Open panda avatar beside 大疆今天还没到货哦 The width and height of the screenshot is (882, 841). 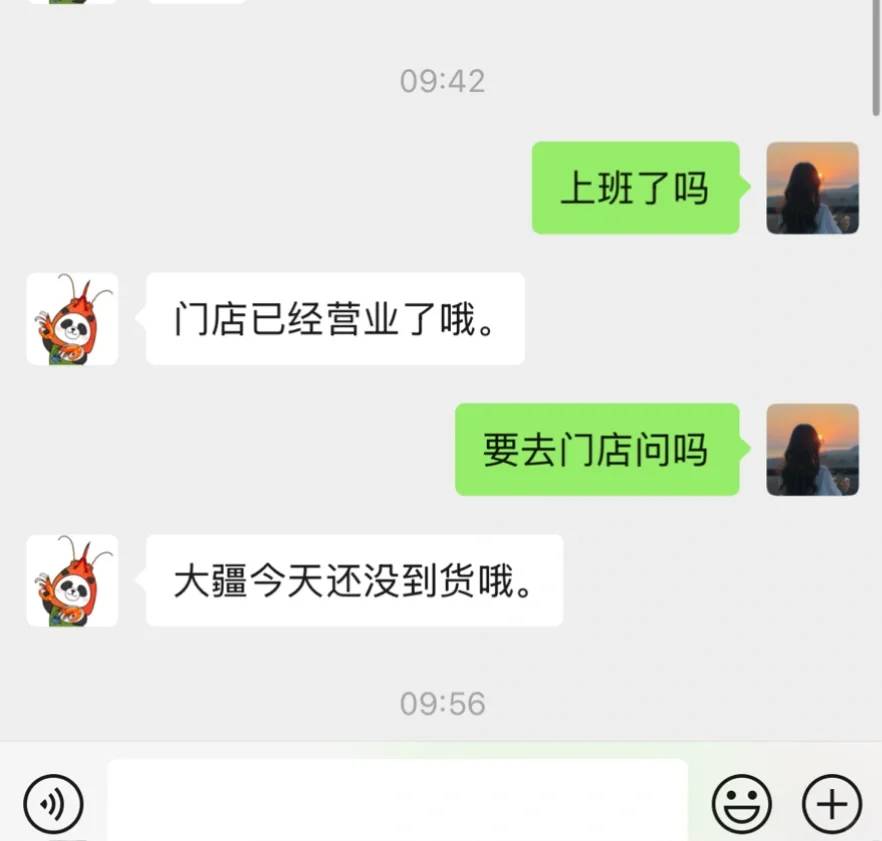[x=72, y=581]
